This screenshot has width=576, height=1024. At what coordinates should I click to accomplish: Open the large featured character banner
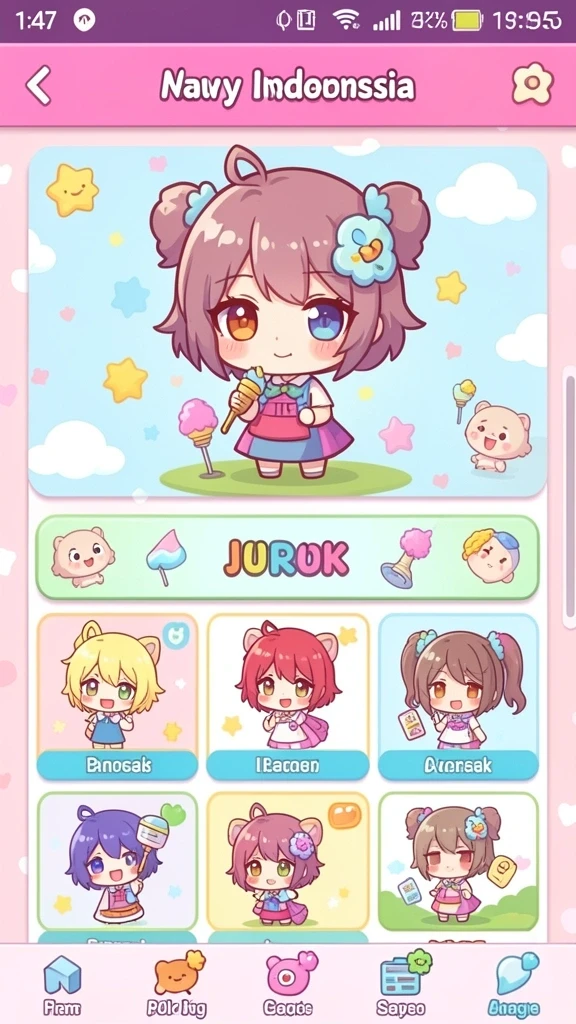pos(287,321)
